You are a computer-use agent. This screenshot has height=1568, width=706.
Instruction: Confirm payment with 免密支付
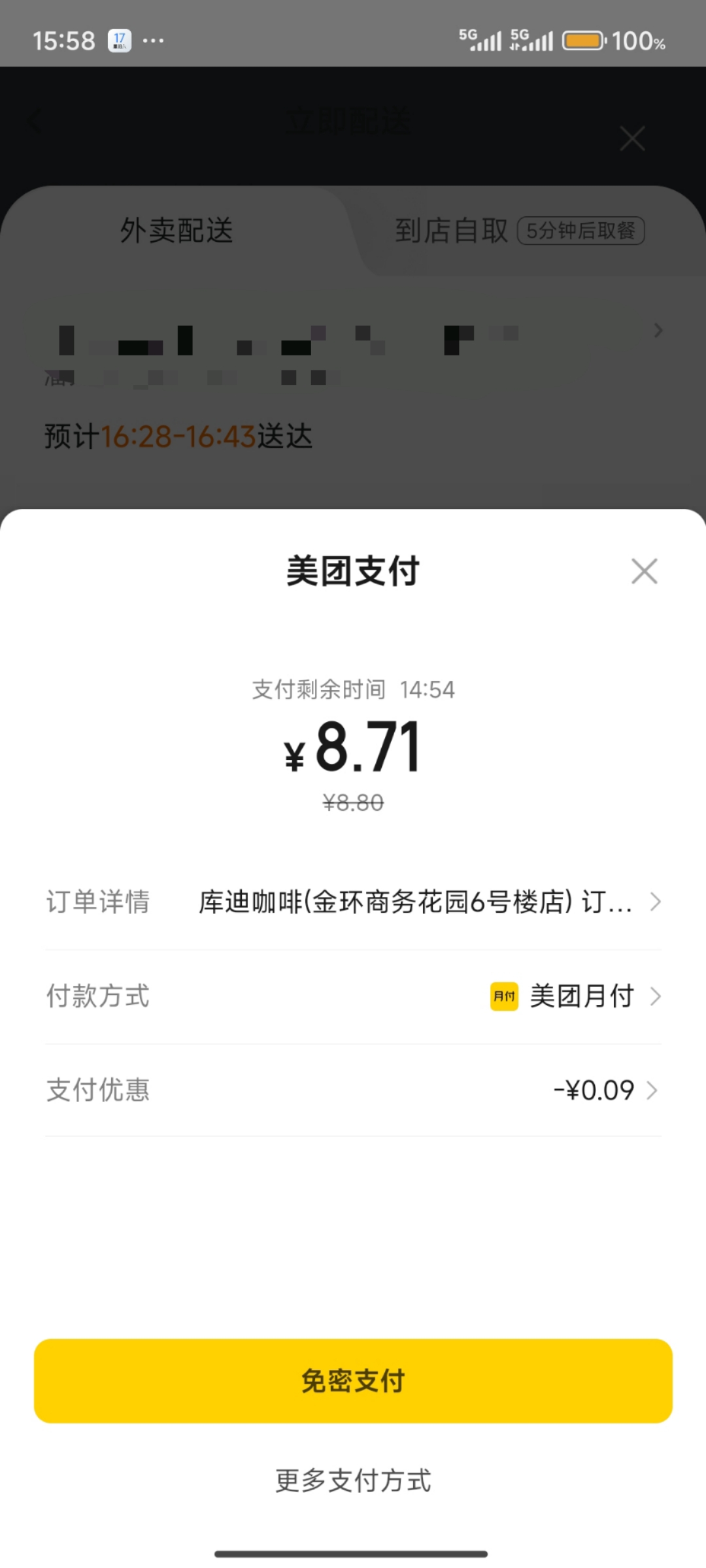353,1380
